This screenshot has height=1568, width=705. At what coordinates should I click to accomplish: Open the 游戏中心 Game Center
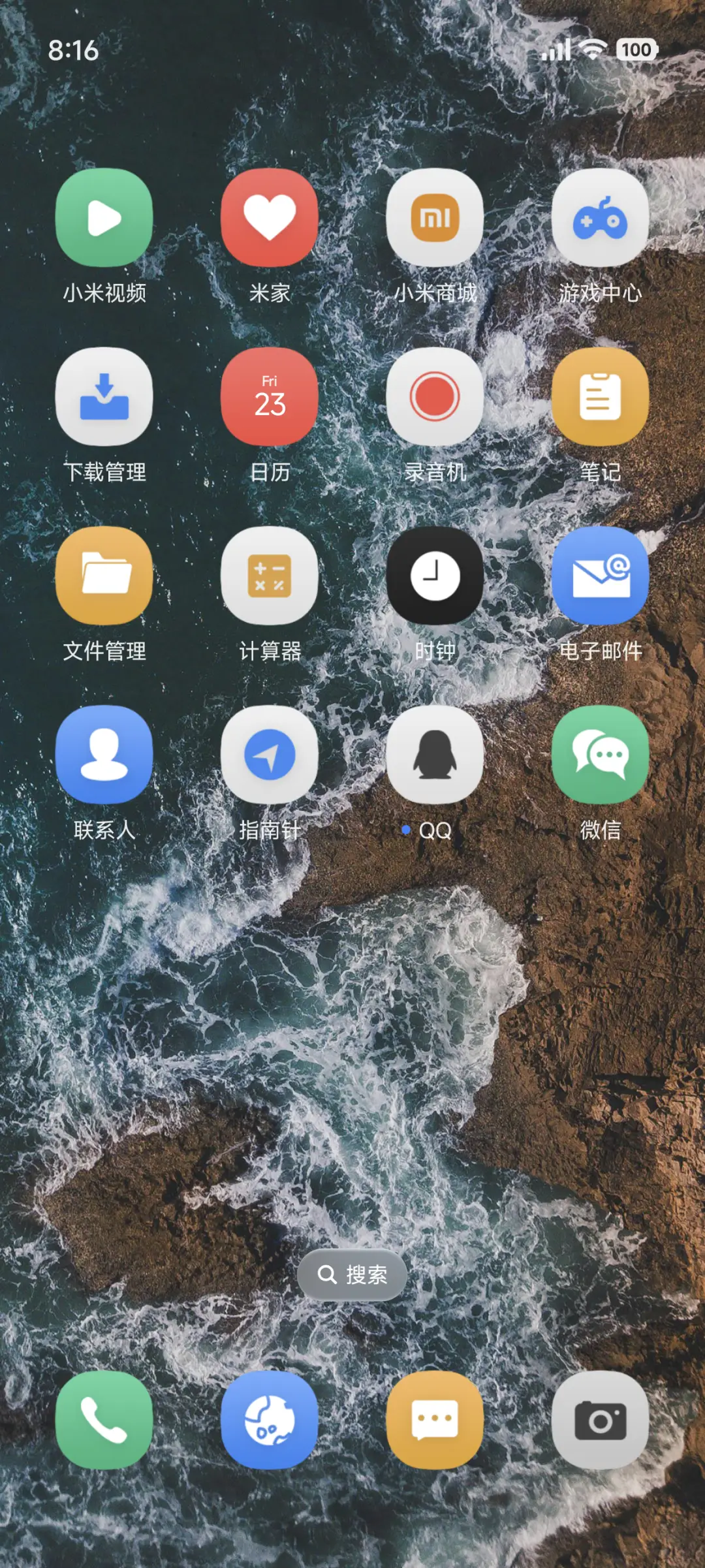tap(601, 219)
